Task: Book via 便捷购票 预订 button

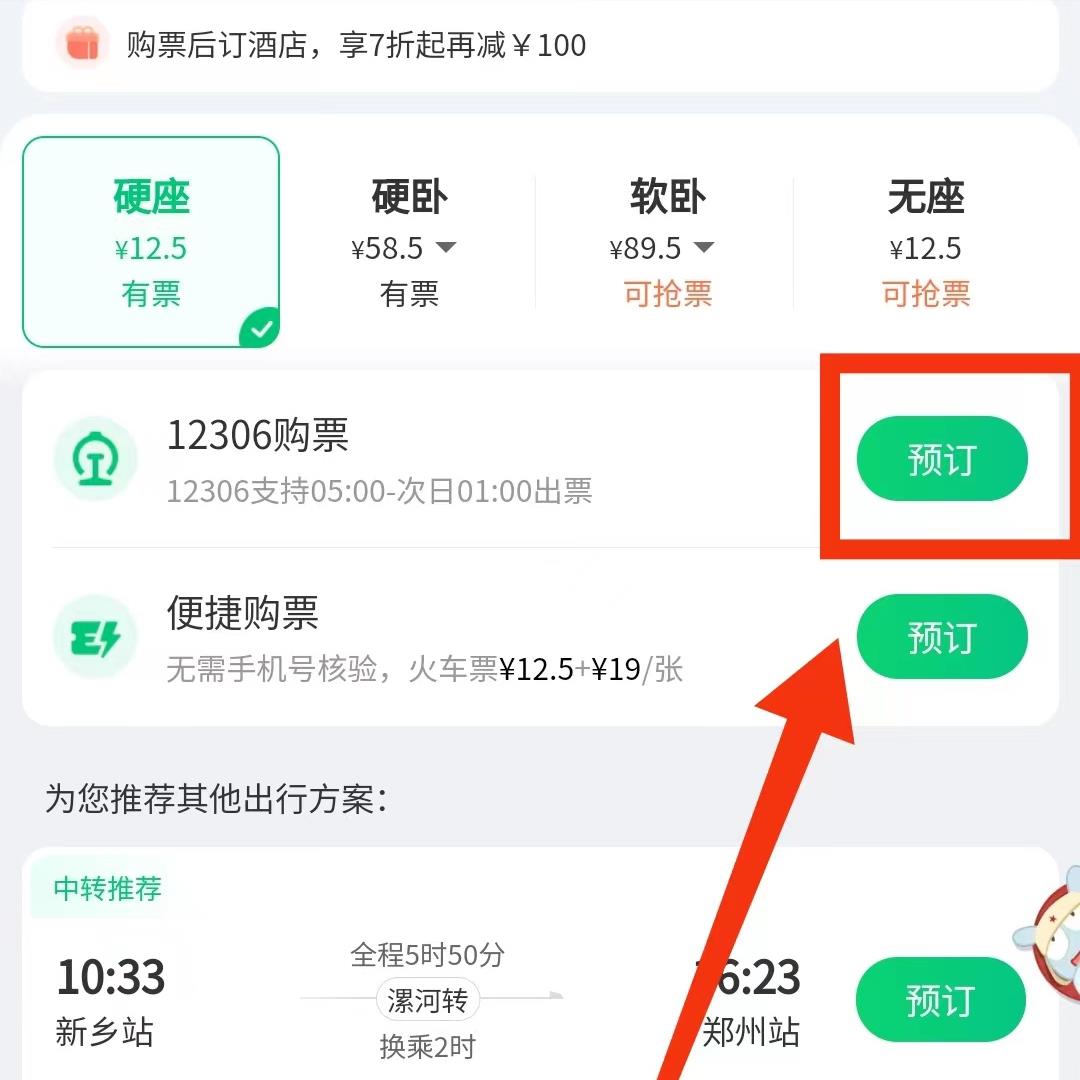Action: coord(941,637)
